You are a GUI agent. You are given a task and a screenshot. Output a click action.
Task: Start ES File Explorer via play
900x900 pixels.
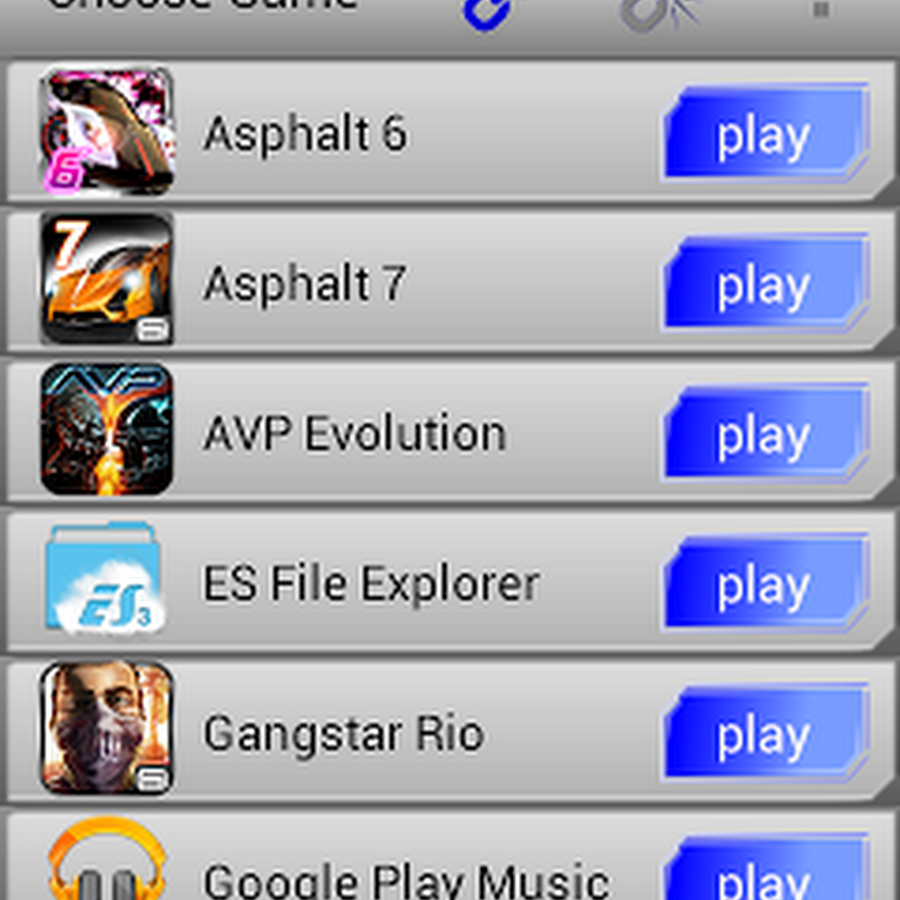pos(764,585)
